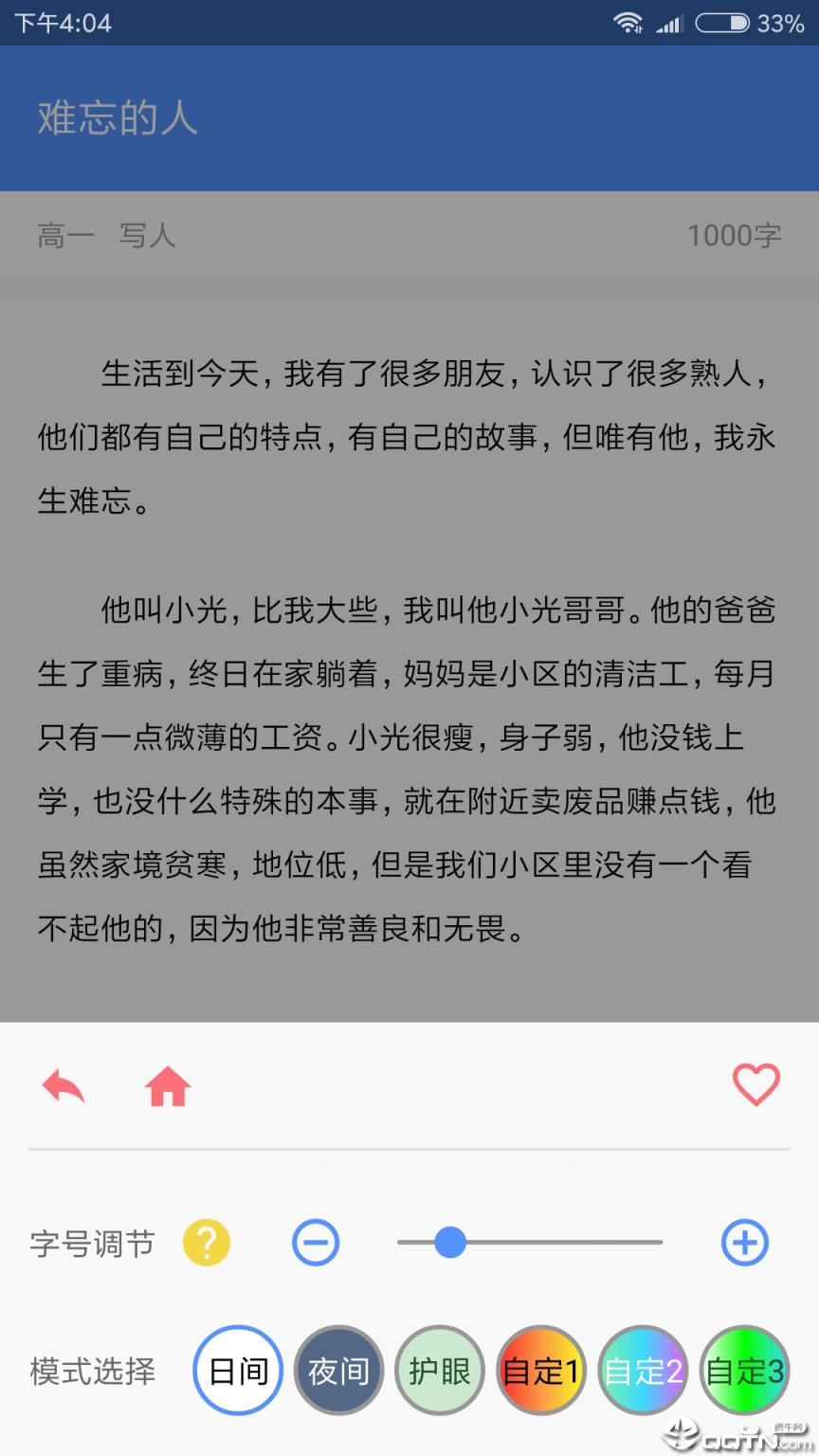Increase font size with the plus icon
This screenshot has height=1456, width=819.
[744, 1243]
